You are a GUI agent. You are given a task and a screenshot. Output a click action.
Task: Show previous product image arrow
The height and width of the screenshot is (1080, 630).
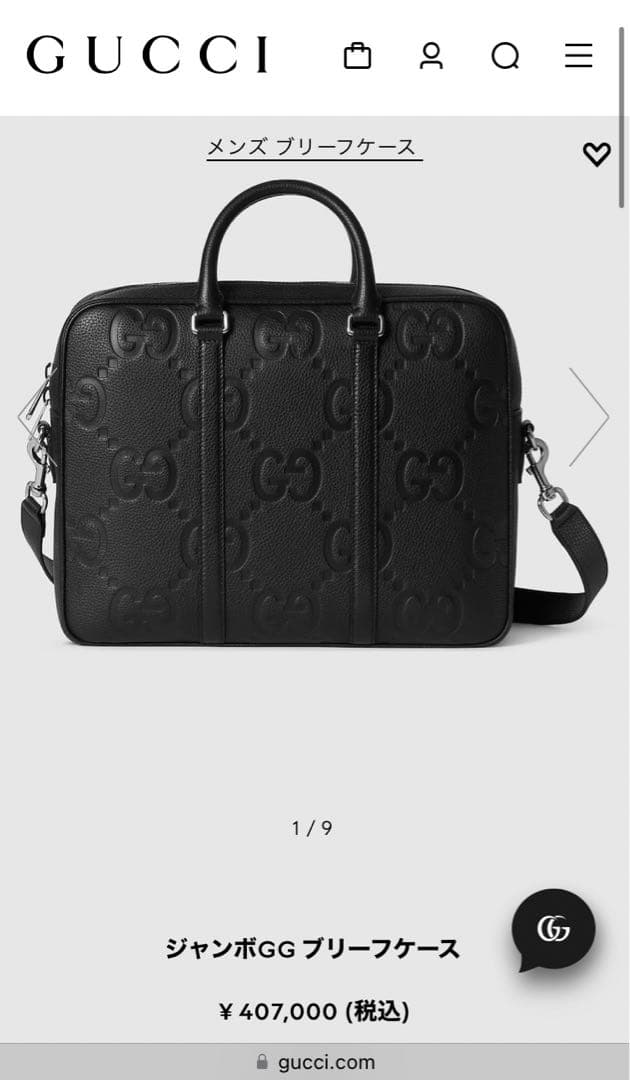point(30,416)
